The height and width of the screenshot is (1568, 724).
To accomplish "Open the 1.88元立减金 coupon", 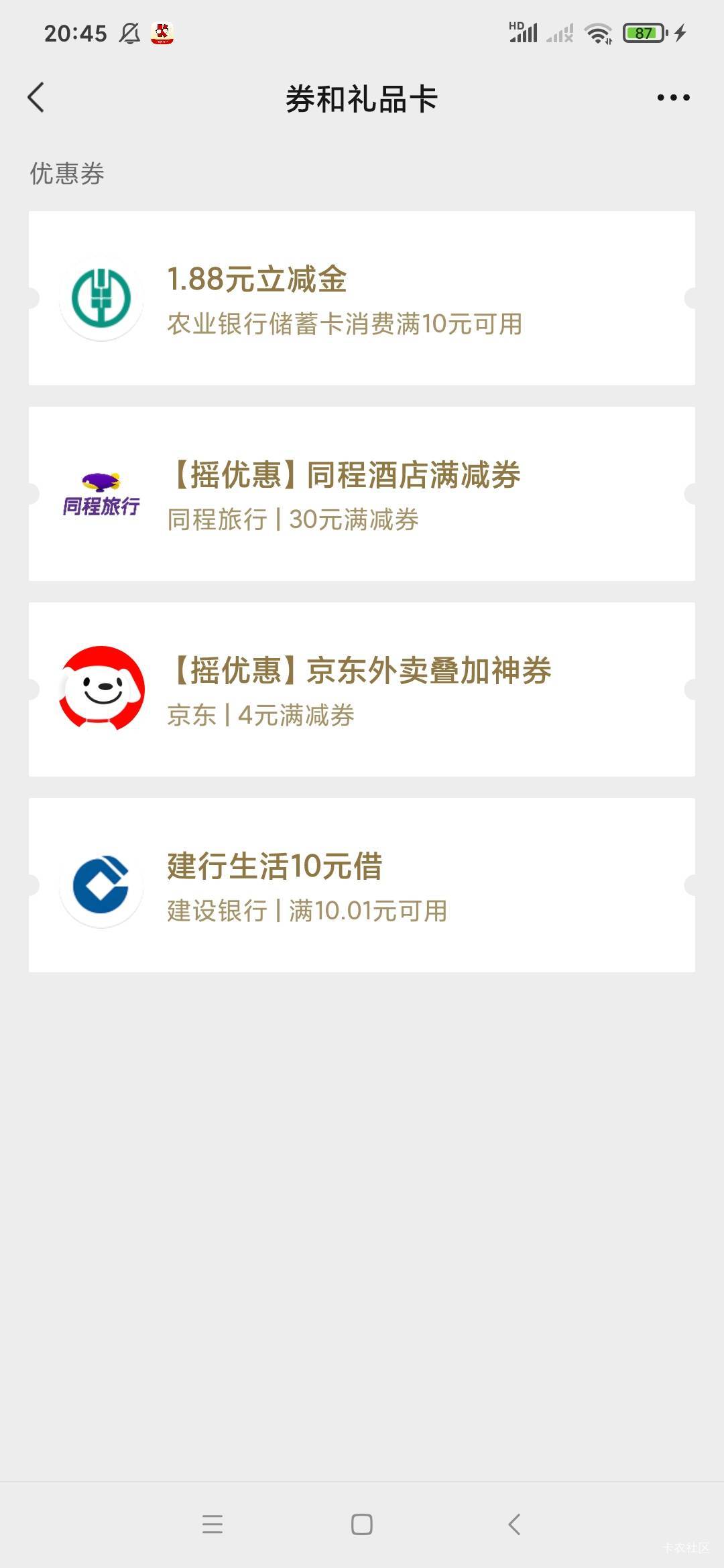I will pyautogui.click(x=362, y=298).
